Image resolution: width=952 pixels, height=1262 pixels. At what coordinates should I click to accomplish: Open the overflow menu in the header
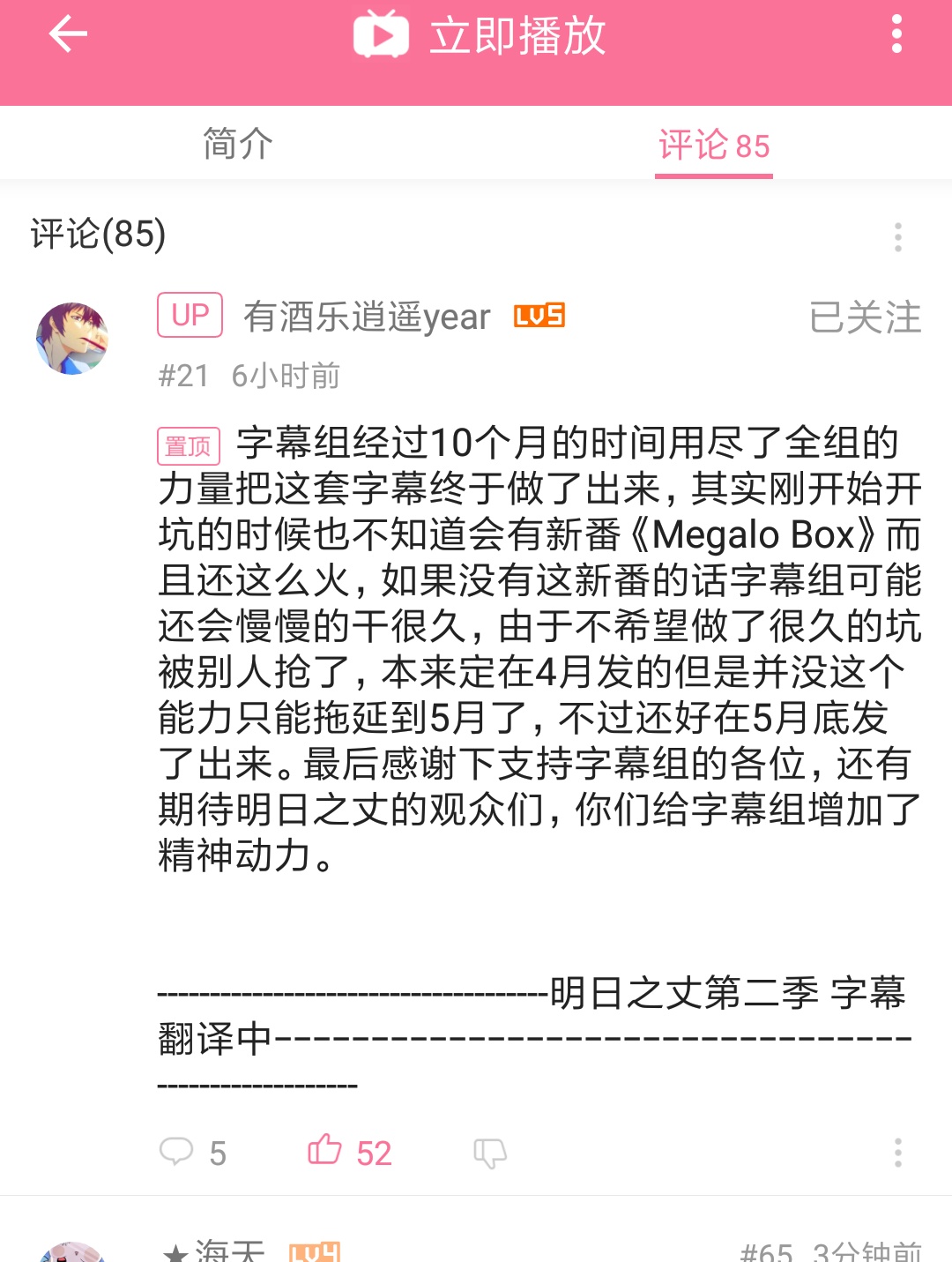(x=896, y=34)
